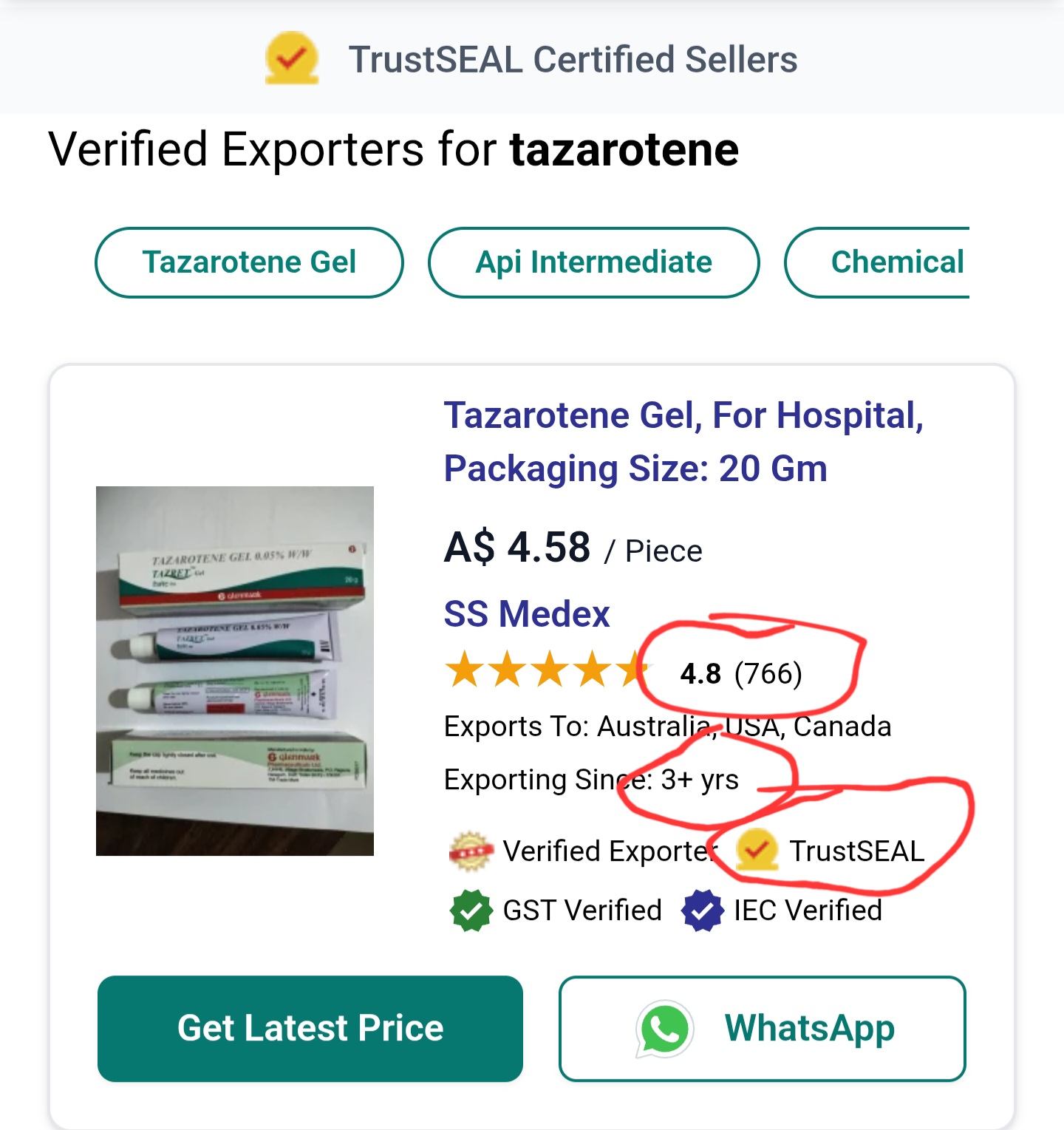Screen dimensions: 1064x1130
Task: Select the Api Intermediate chip
Action: click(593, 262)
